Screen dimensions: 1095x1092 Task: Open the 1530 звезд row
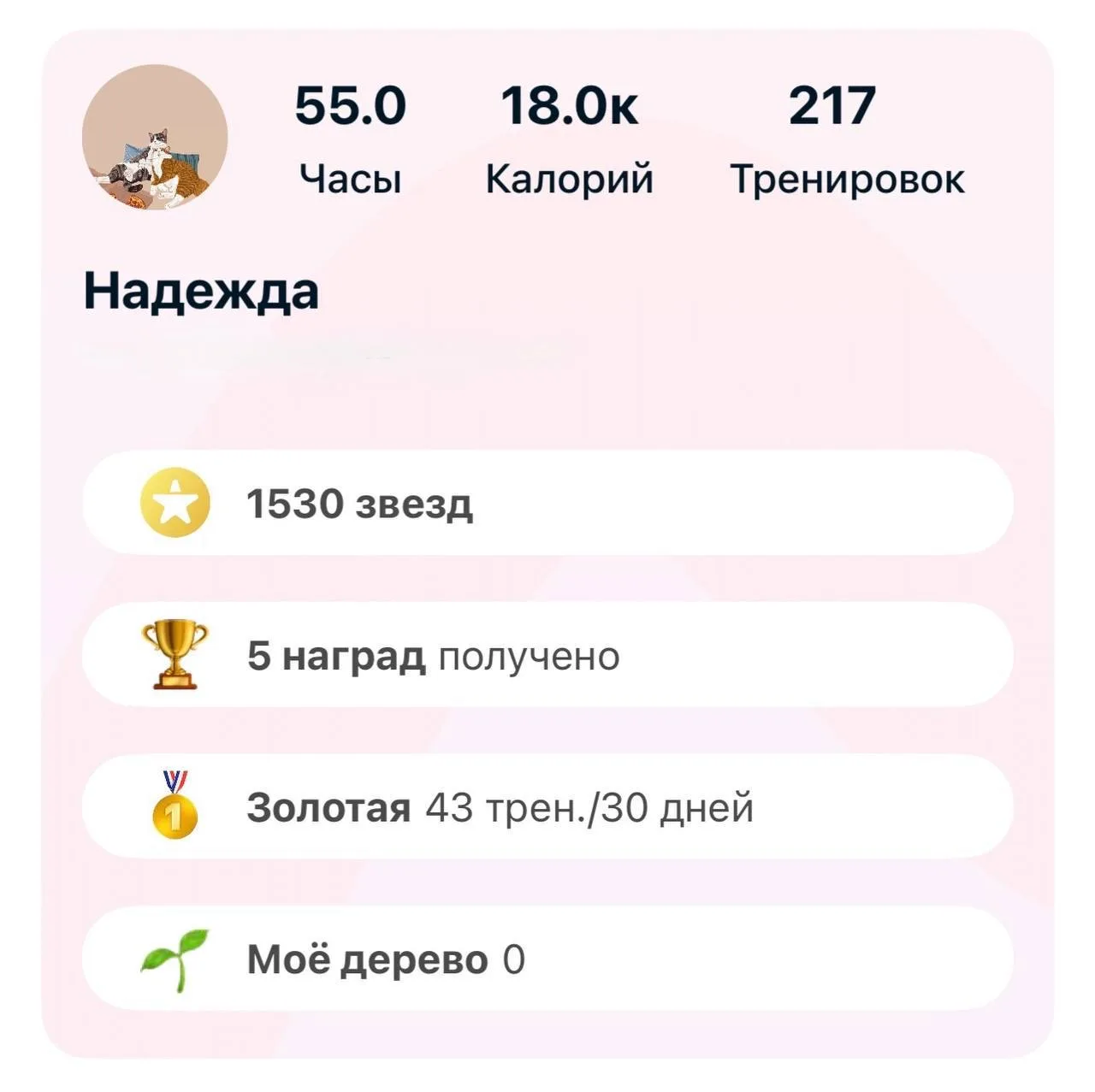[547, 503]
